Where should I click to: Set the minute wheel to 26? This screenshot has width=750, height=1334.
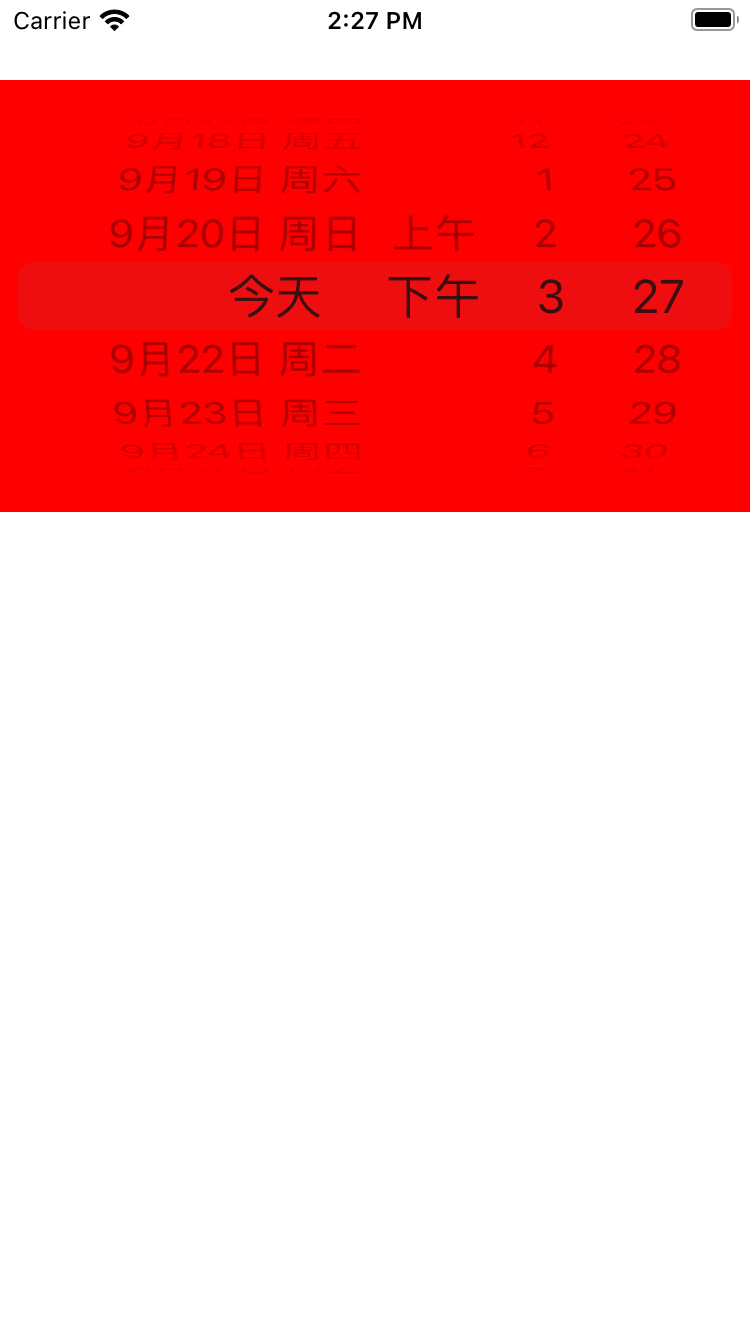658,234
